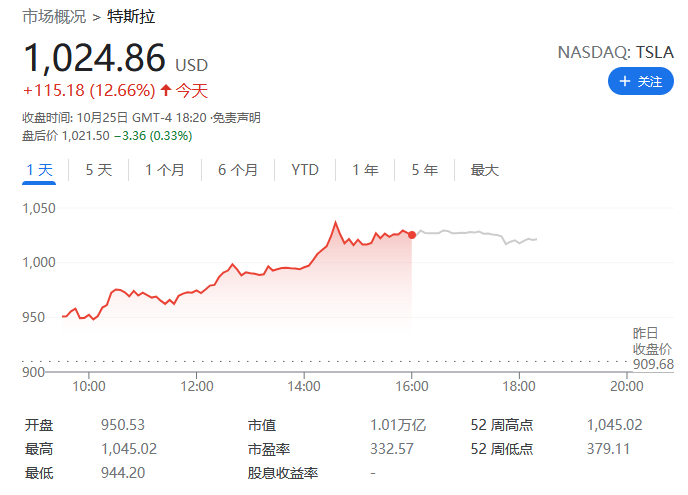Open the 市场概况 breadcrumb link
This screenshot has height=495, width=688.
click(54, 16)
